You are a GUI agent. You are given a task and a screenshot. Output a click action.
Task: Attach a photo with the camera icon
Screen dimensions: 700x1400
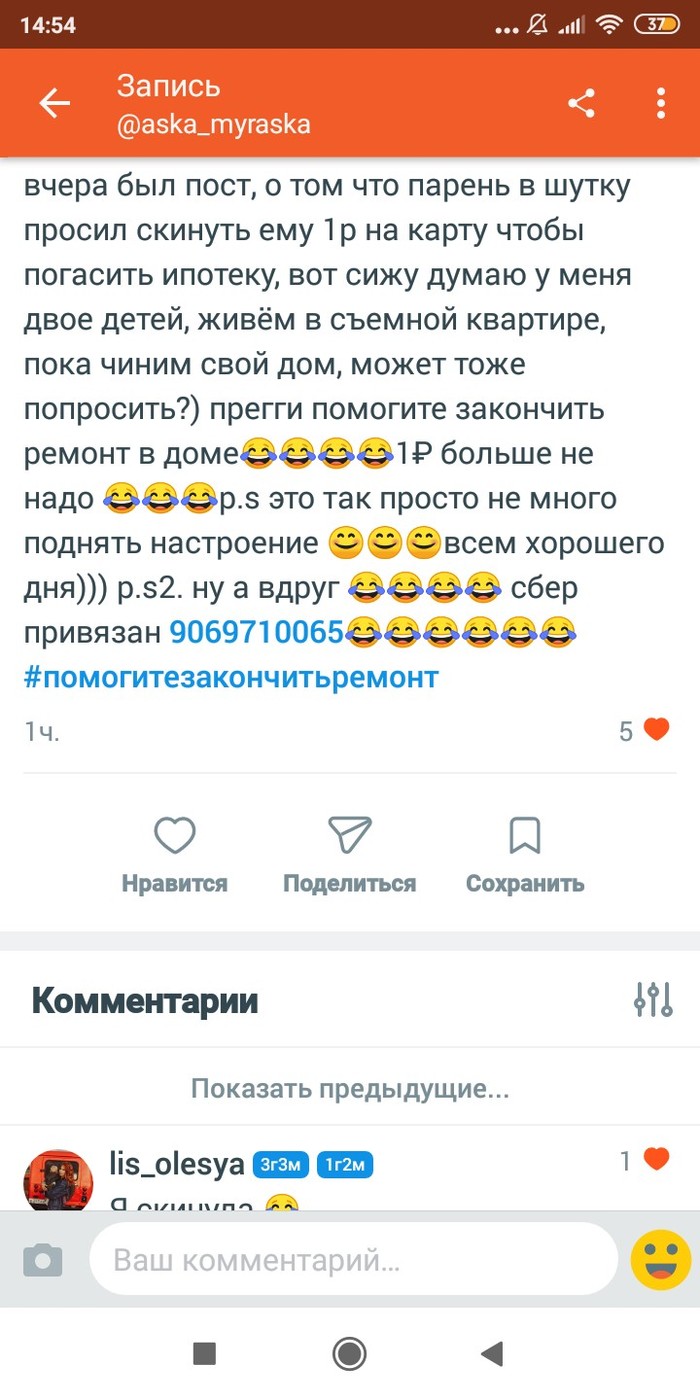pos(43,1260)
